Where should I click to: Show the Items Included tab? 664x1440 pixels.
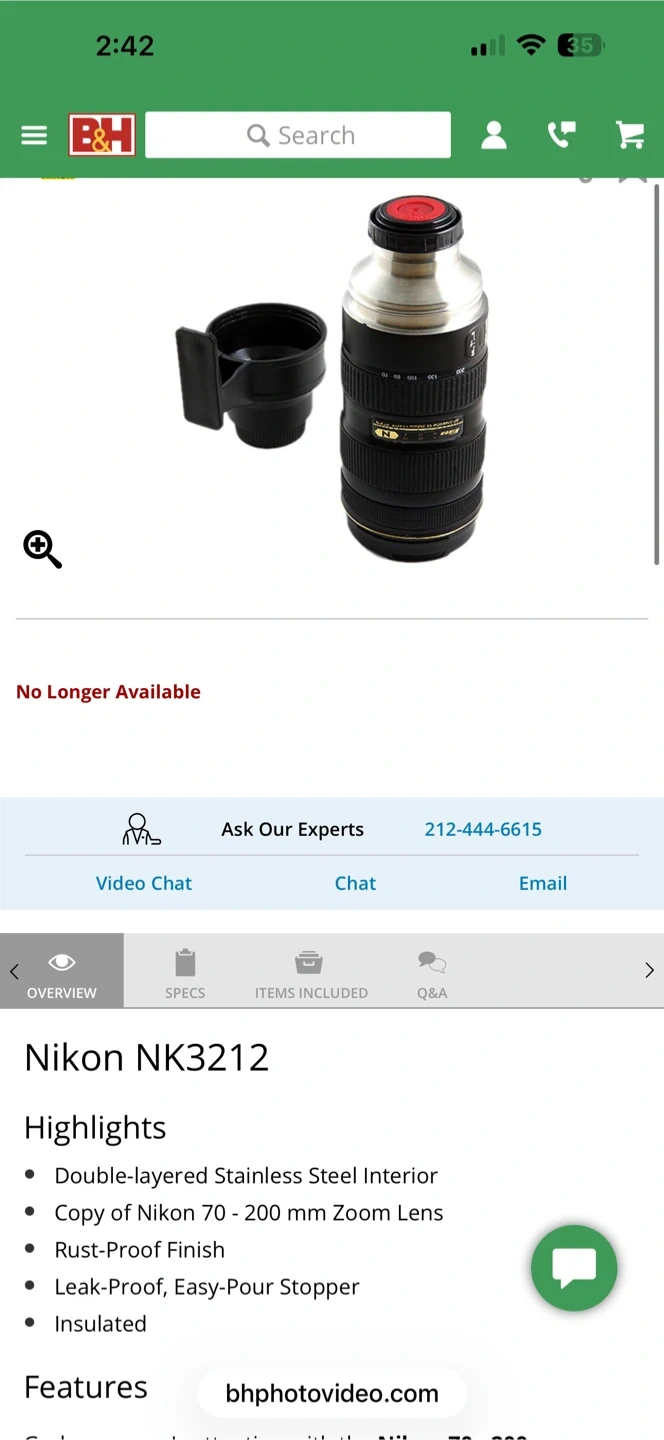(x=311, y=972)
